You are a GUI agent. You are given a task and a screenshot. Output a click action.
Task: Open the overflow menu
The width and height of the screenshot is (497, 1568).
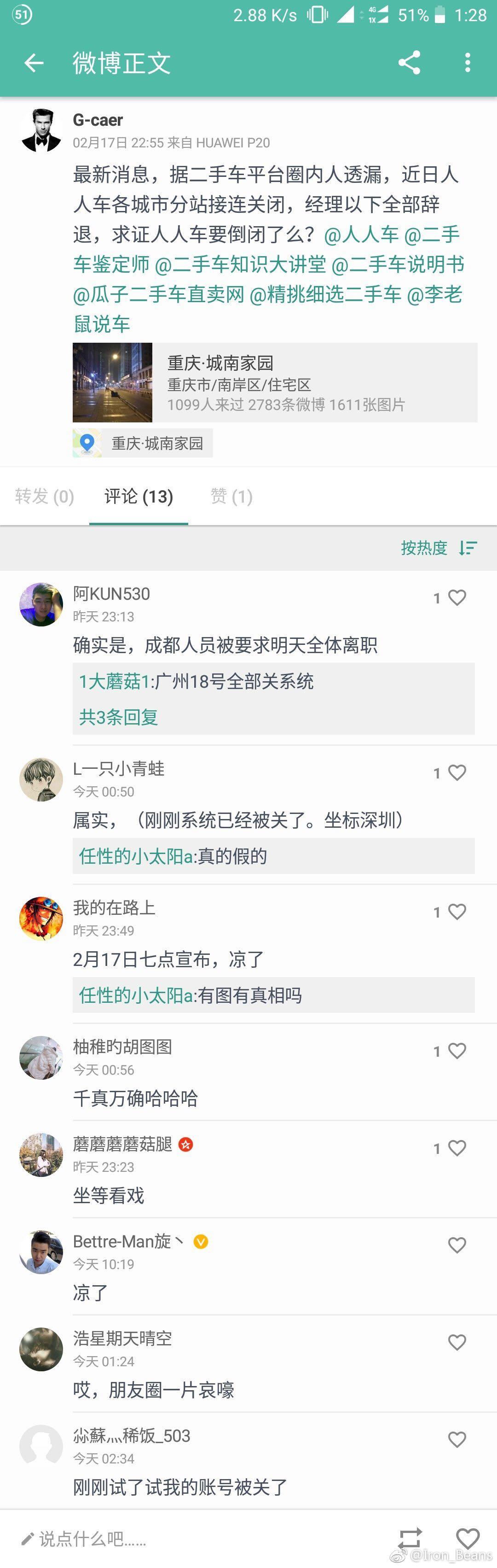click(467, 63)
